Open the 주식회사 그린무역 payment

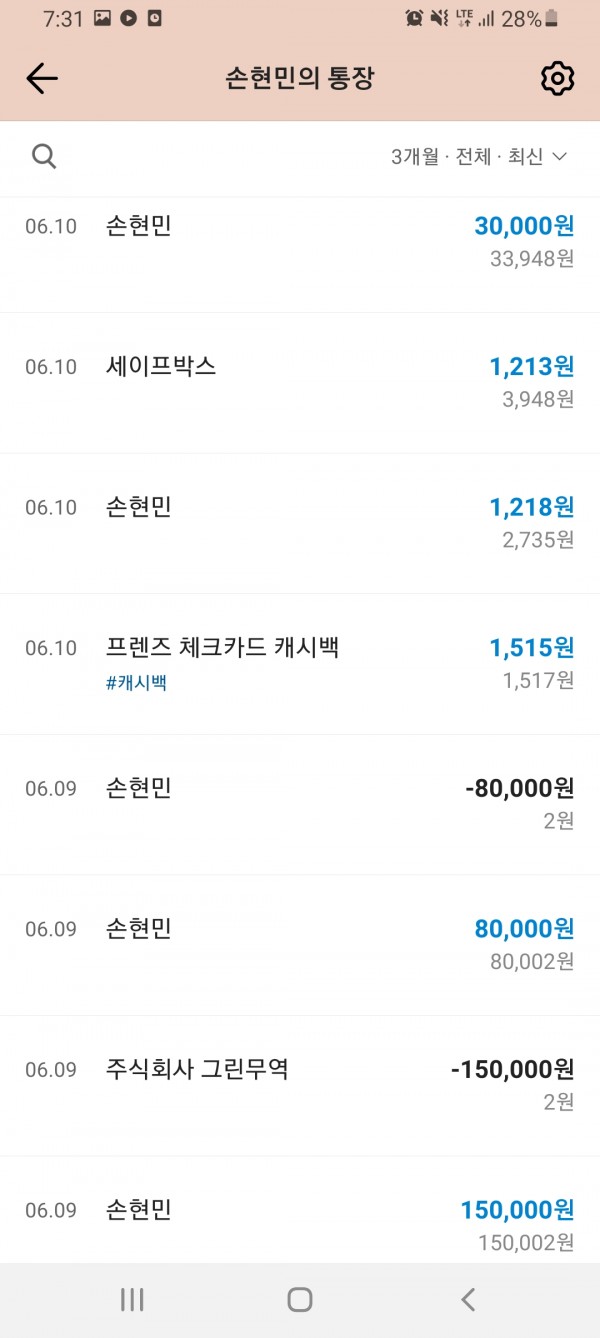(x=300, y=1084)
